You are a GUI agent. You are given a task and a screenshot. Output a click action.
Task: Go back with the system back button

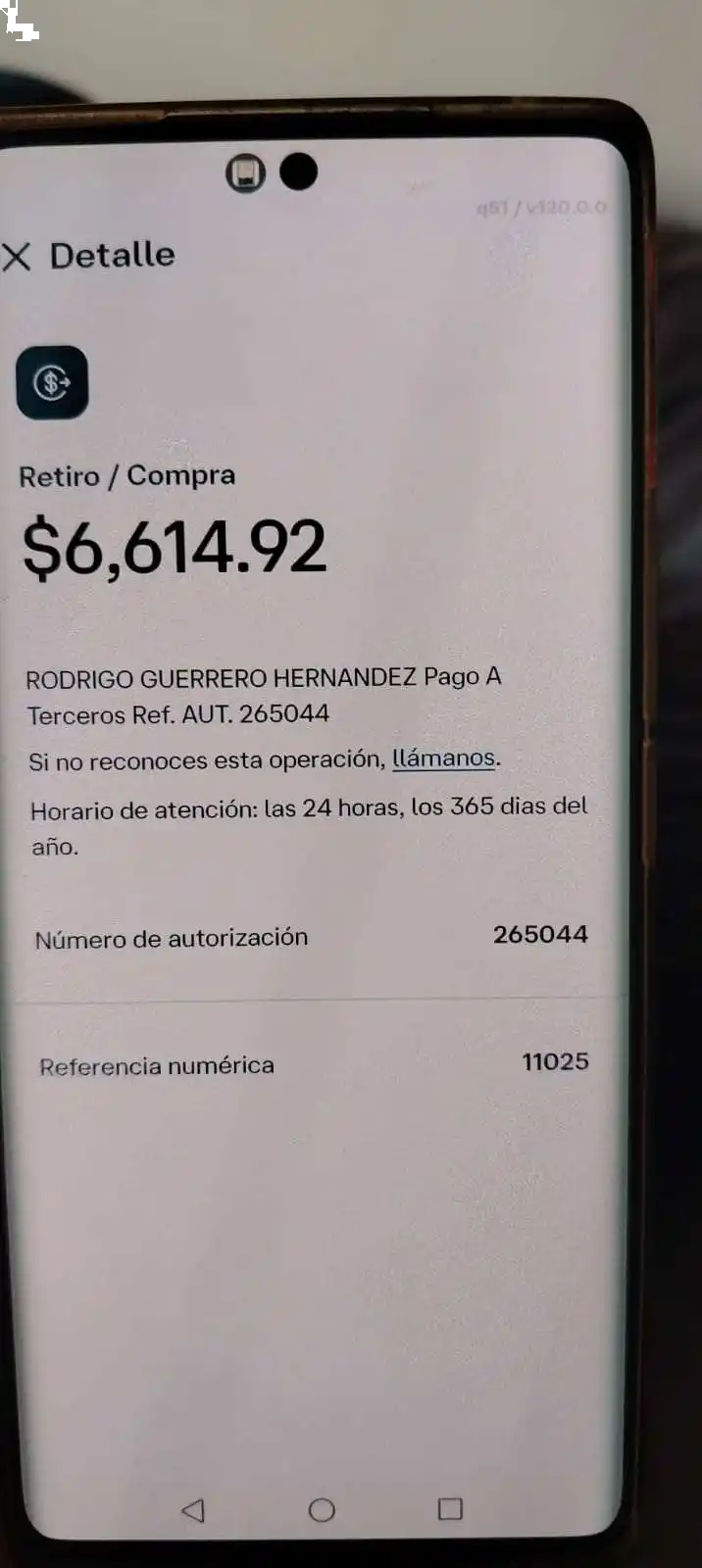click(193, 1510)
